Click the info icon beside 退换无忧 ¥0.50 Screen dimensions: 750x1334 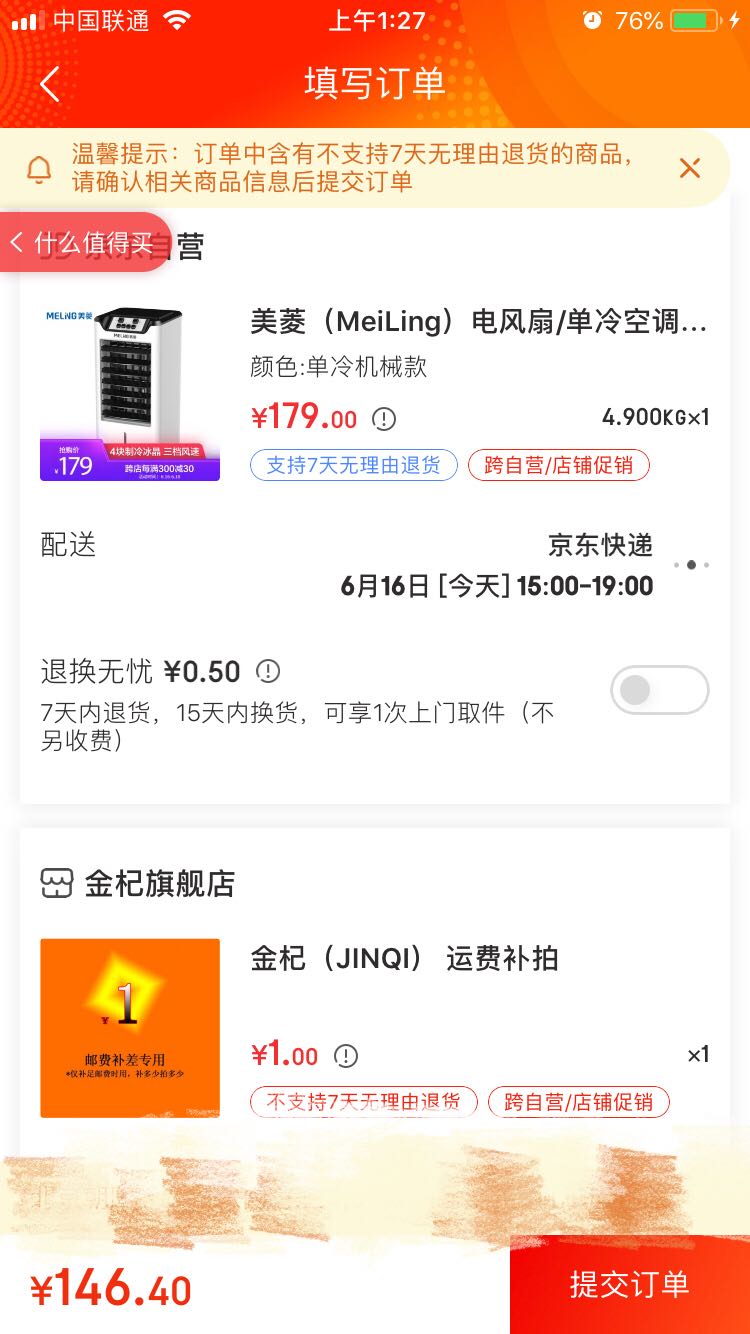pos(267,672)
